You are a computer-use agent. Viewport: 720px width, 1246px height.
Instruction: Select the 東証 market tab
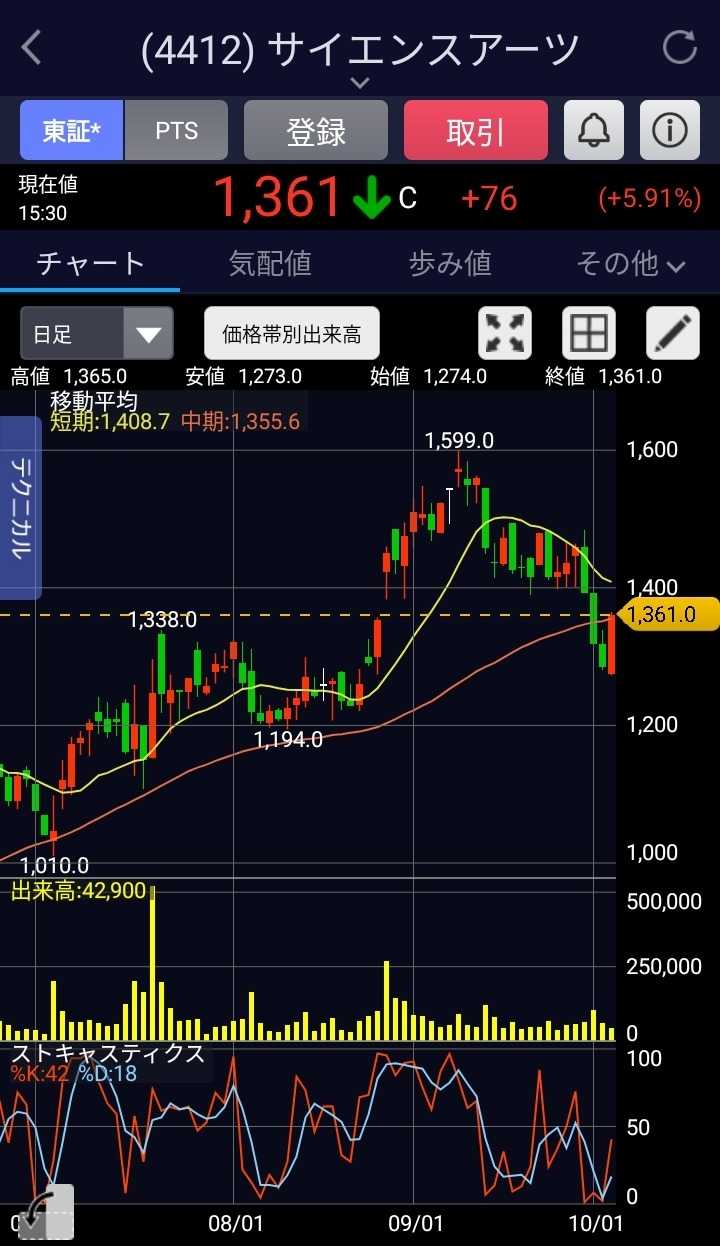[71, 131]
